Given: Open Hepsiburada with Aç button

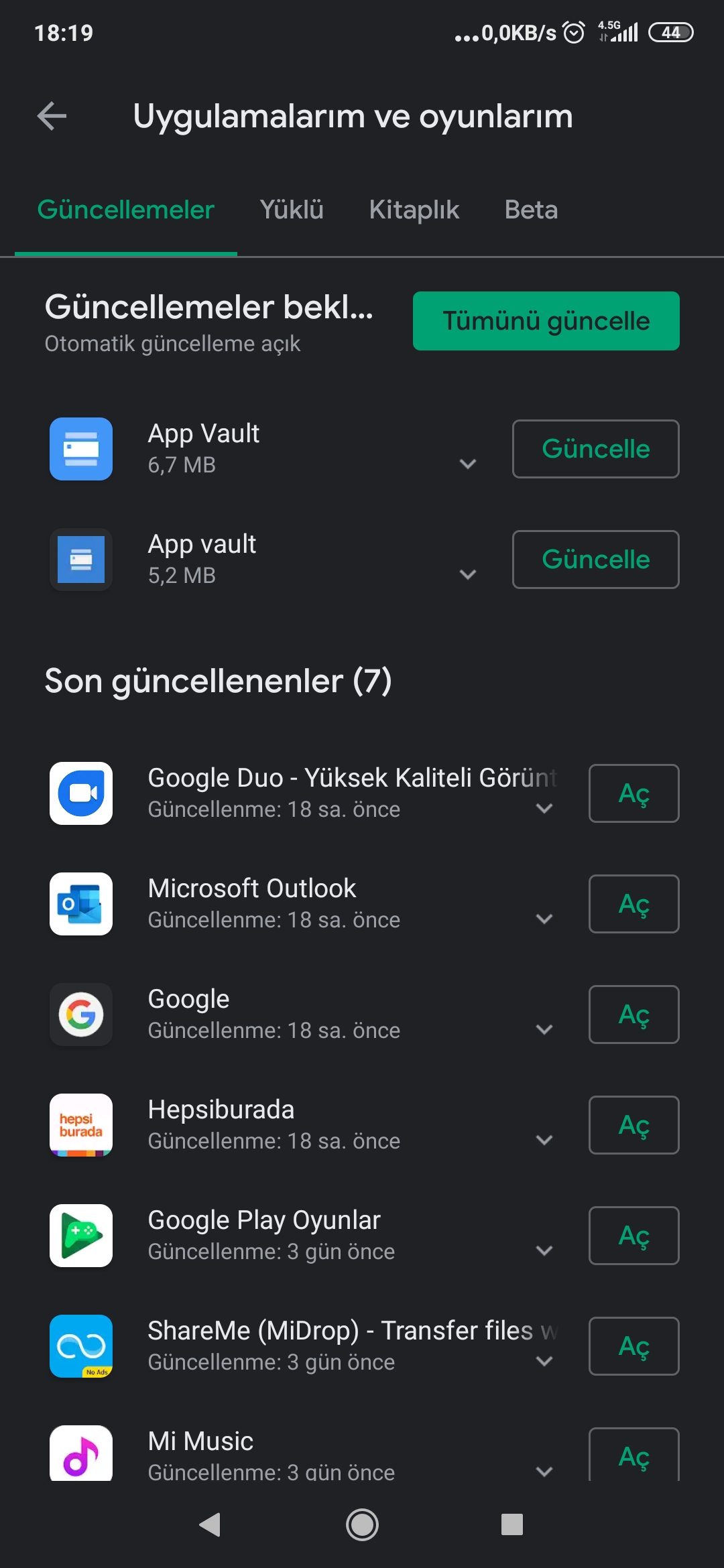Looking at the screenshot, I should pyautogui.click(x=634, y=1125).
